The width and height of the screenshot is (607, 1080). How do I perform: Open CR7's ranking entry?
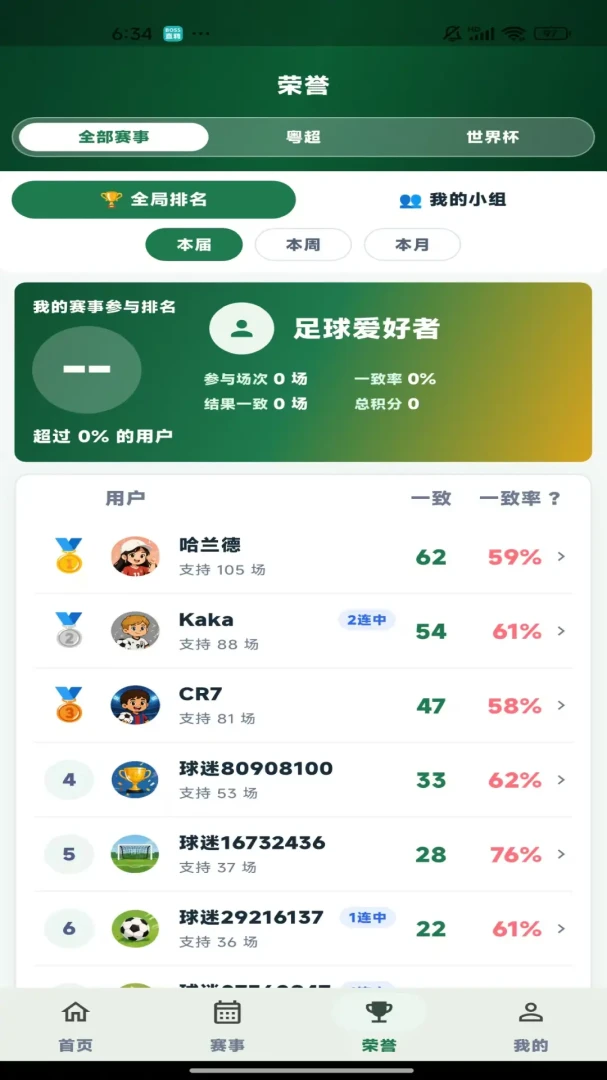303,705
